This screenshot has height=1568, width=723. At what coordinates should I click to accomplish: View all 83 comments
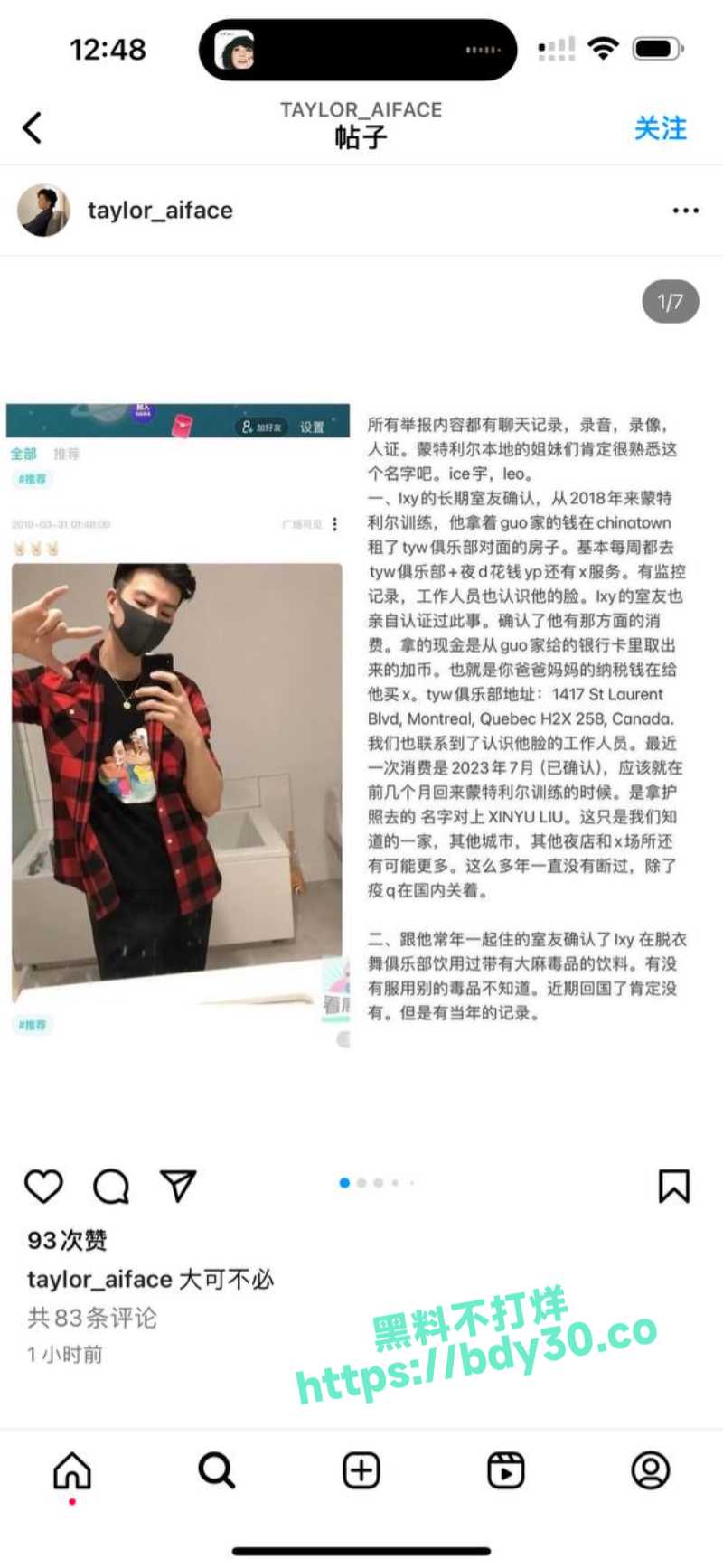[92, 1318]
